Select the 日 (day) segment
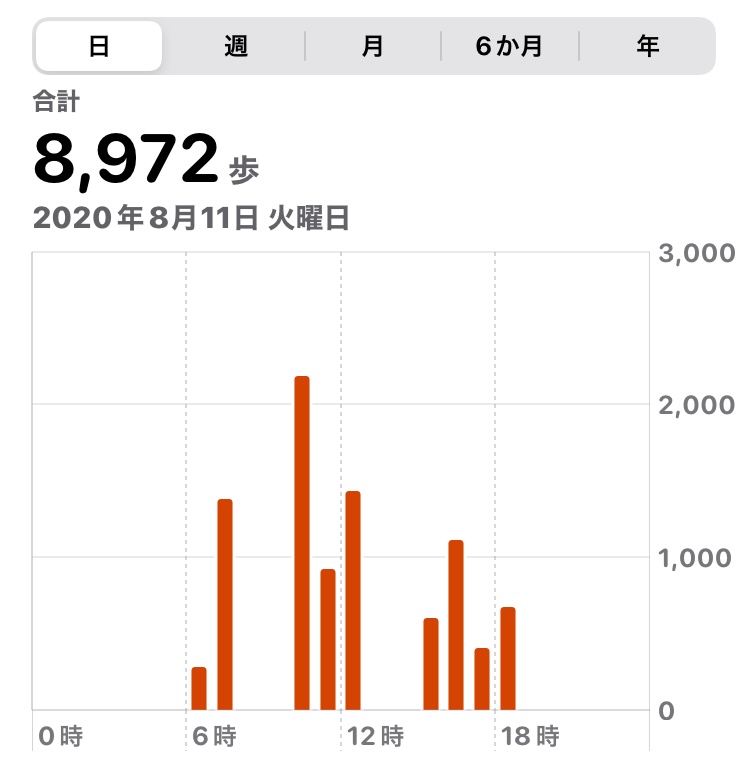Screen dimensions: 750x783 (99, 47)
